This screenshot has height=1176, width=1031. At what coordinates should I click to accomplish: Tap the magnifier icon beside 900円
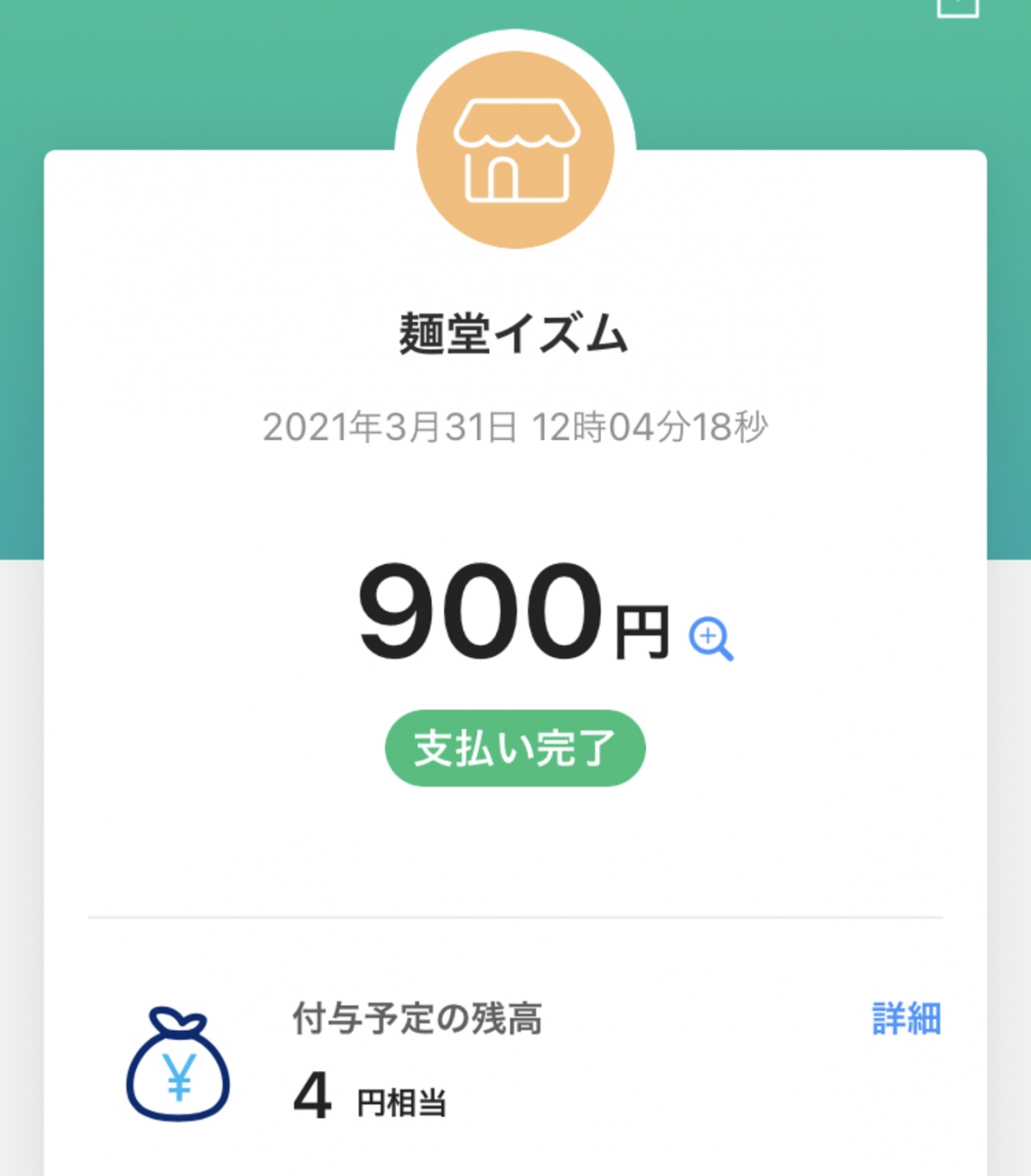pos(710,639)
